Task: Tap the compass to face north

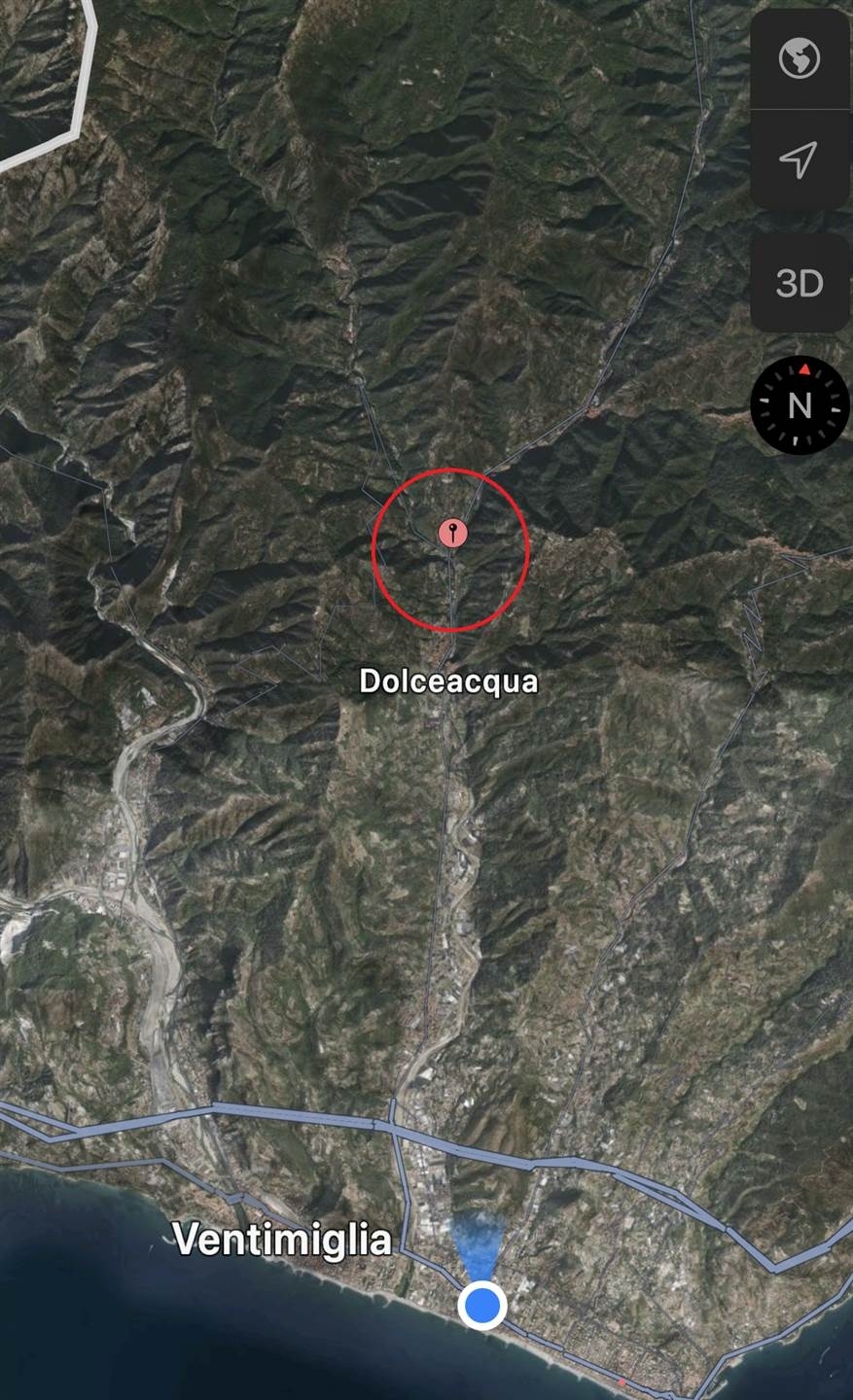Action: click(x=800, y=404)
